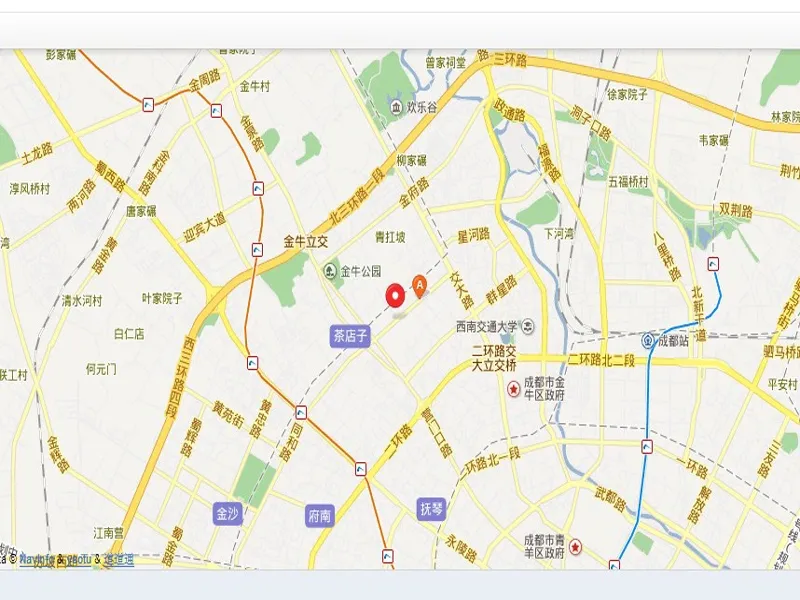Open the 府南 area label
This screenshot has height=600, width=800.
click(x=319, y=516)
